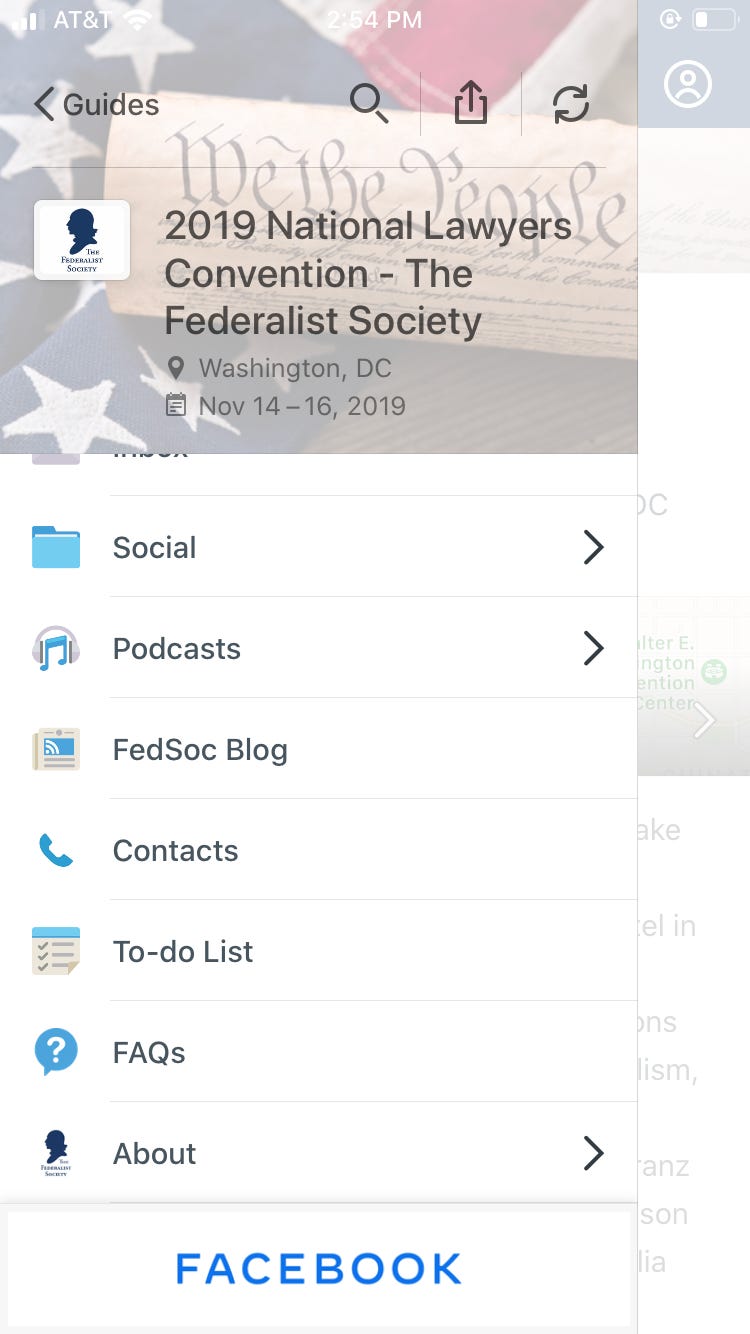Open the search magnifier icon
Viewport: 750px width, 1334px height.
point(369,103)
